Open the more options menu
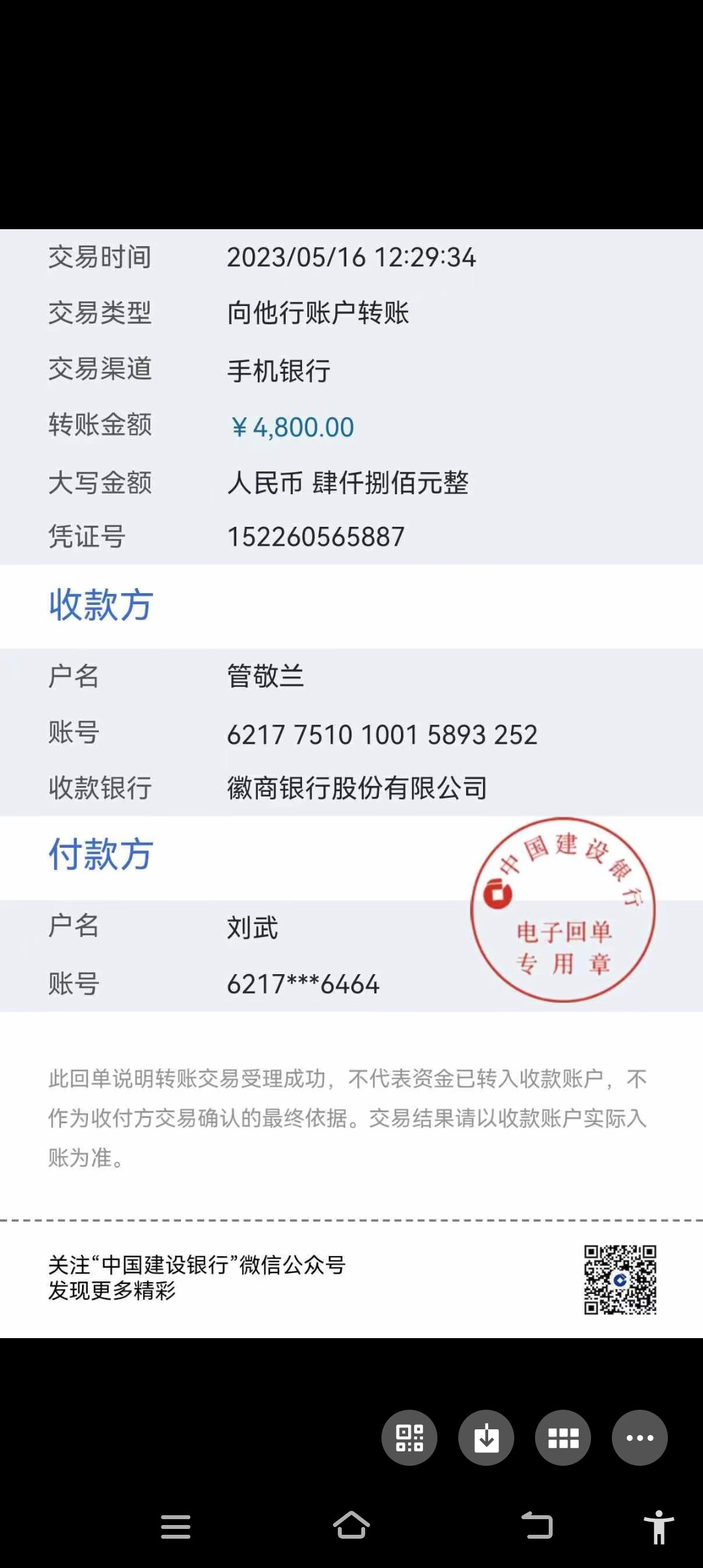 (640, 1438)
